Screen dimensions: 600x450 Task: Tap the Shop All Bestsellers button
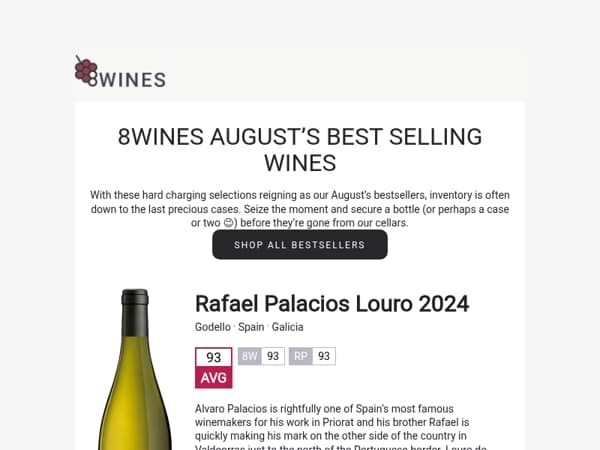pos(299,244)
